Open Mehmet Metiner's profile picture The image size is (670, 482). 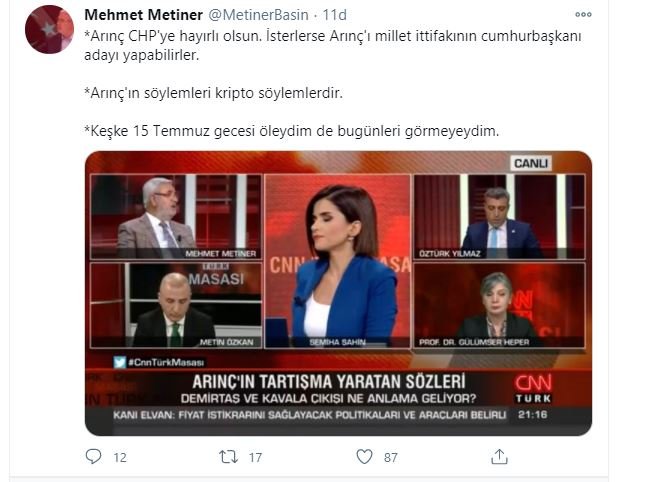[x=49, y=29]
